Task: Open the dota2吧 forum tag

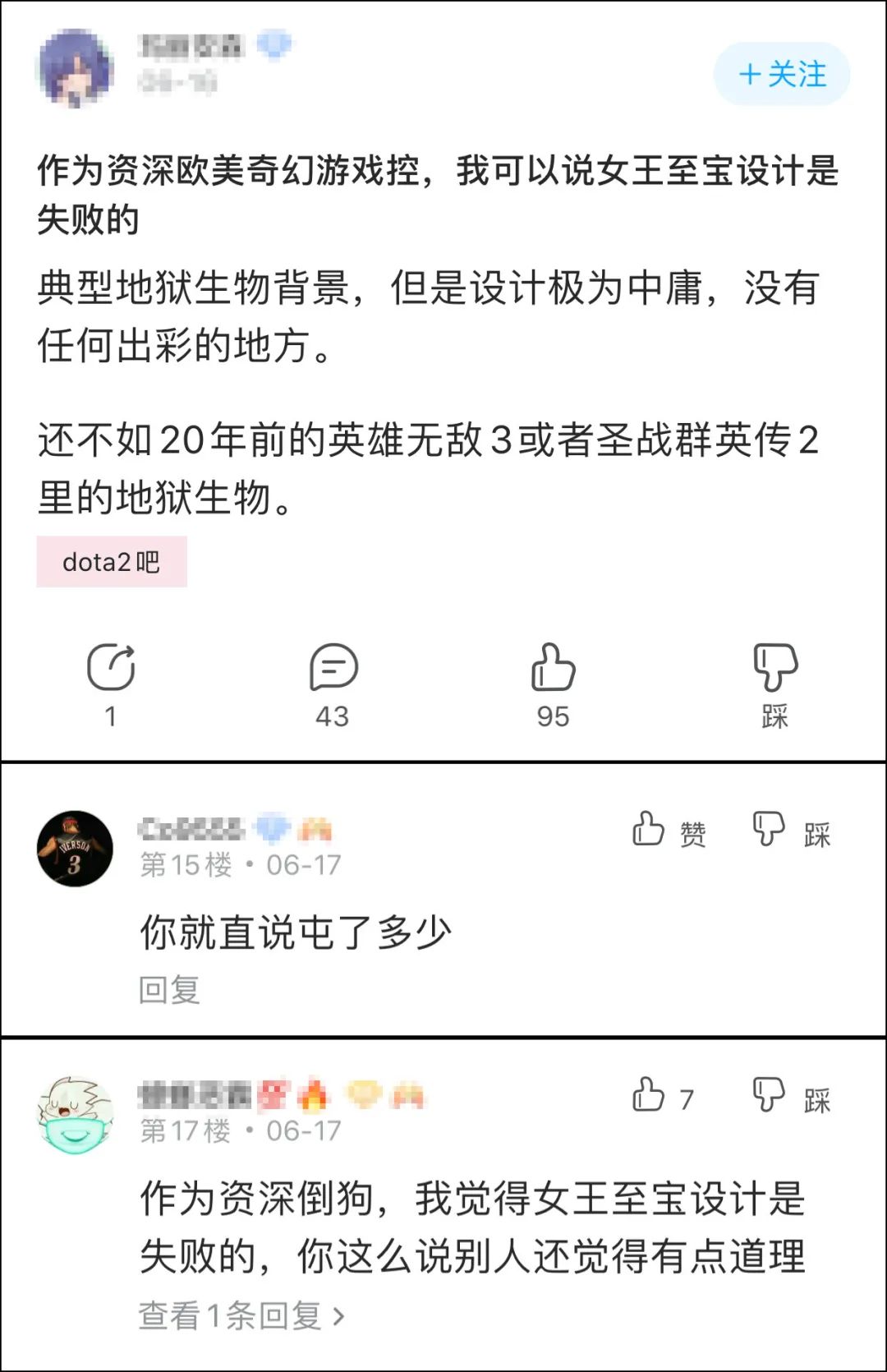Action: click(x=113, y=564)
